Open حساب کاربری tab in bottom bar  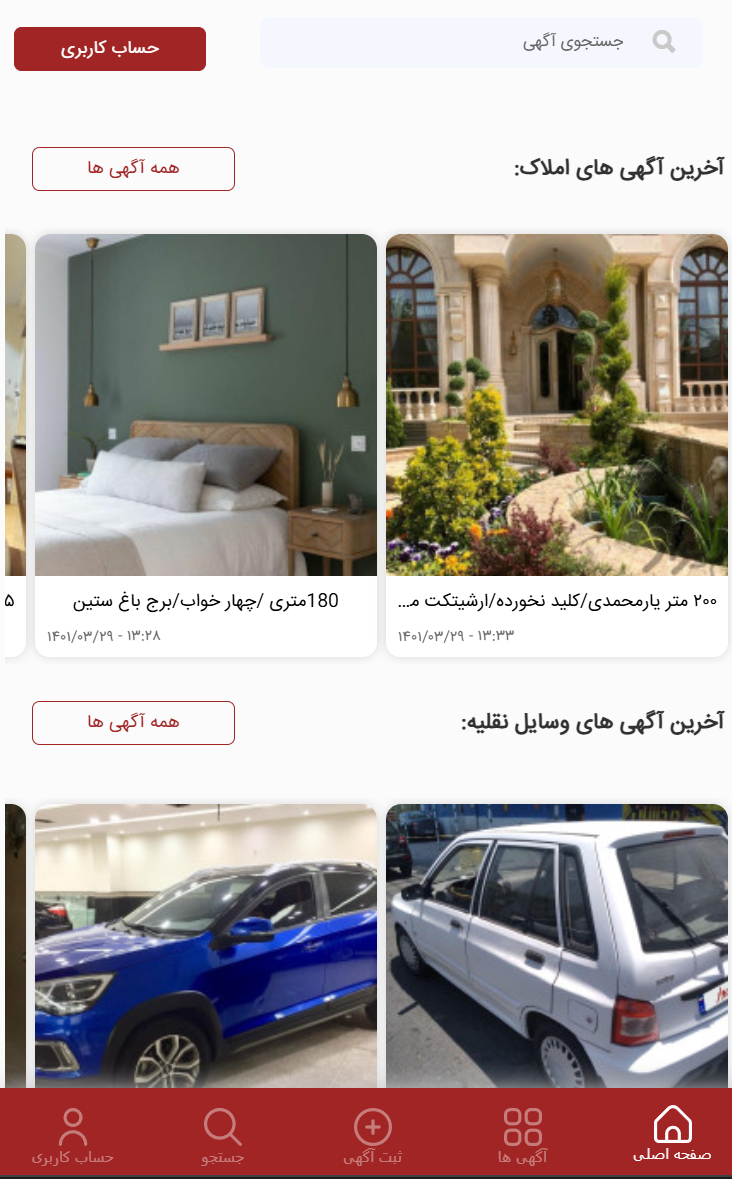(x=73, y=1134)
